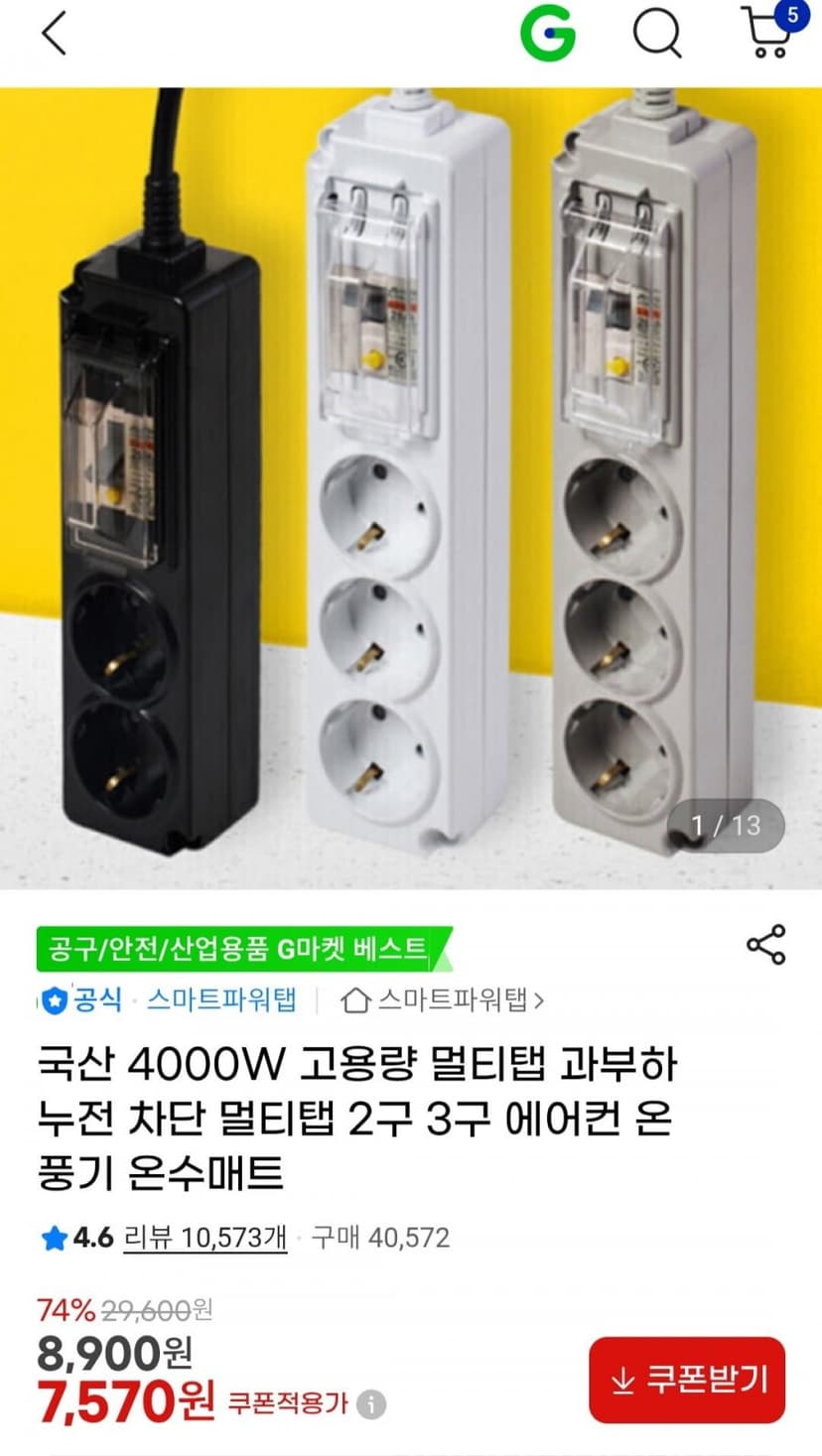
Task: Open the shopping cart with 5 items
Action: pos(772,31)
